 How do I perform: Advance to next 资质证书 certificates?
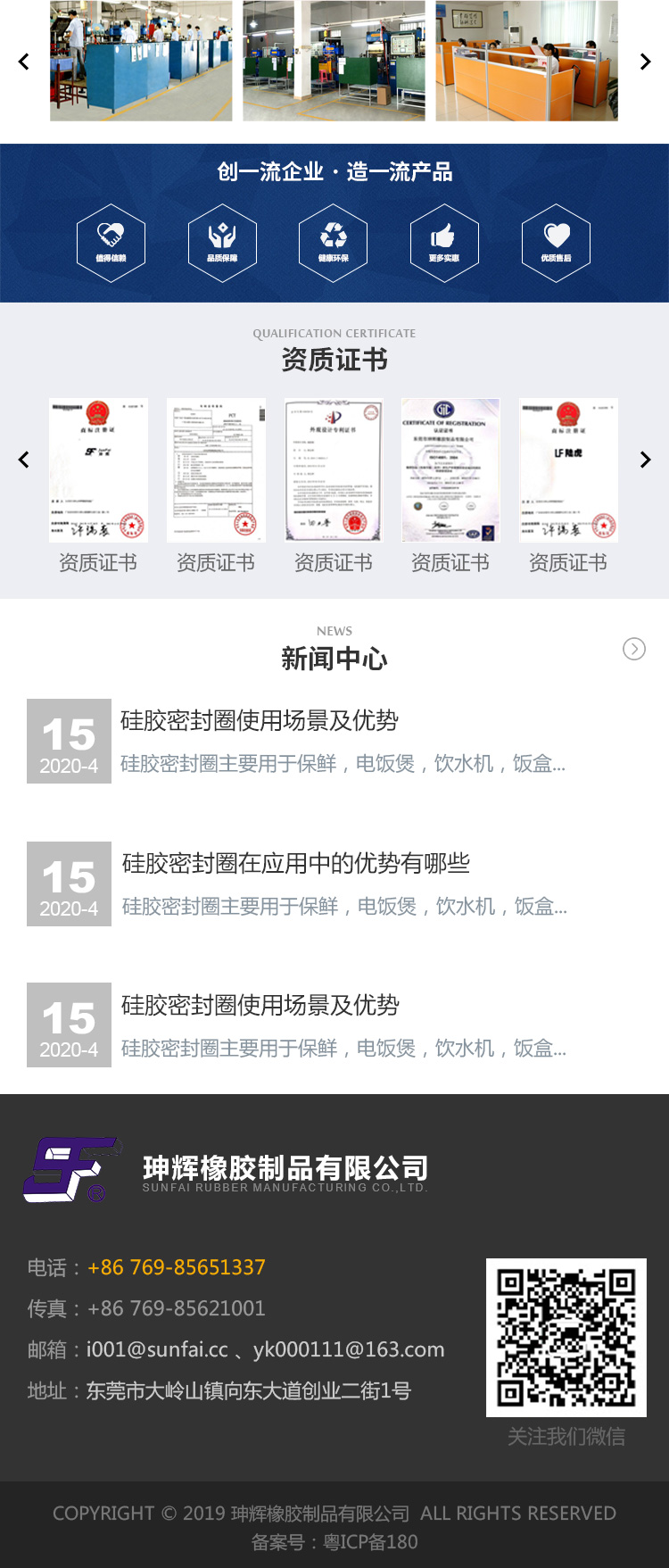[x=645, y=460]
